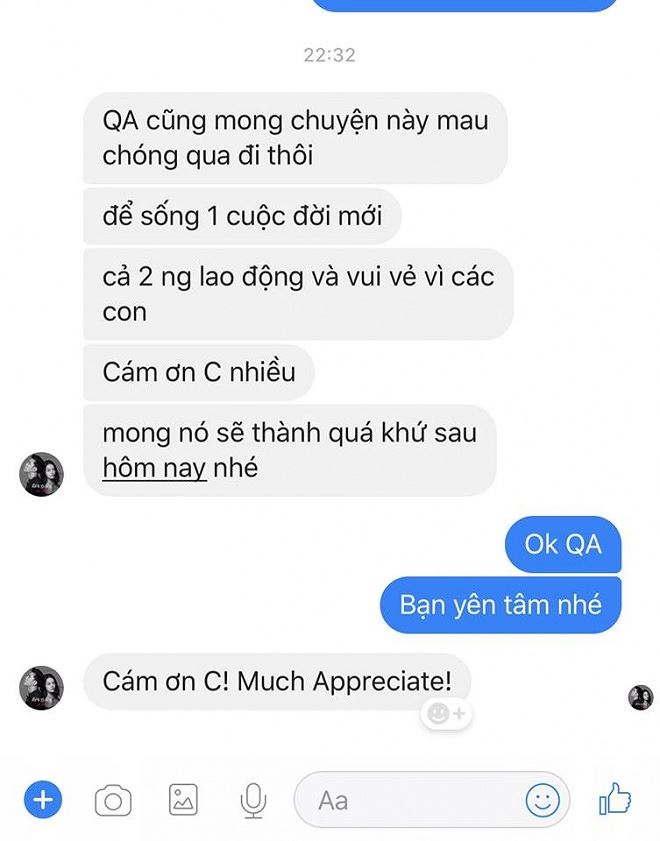
Task: Send a thumbs-up like
Action: tap(615, 799)
